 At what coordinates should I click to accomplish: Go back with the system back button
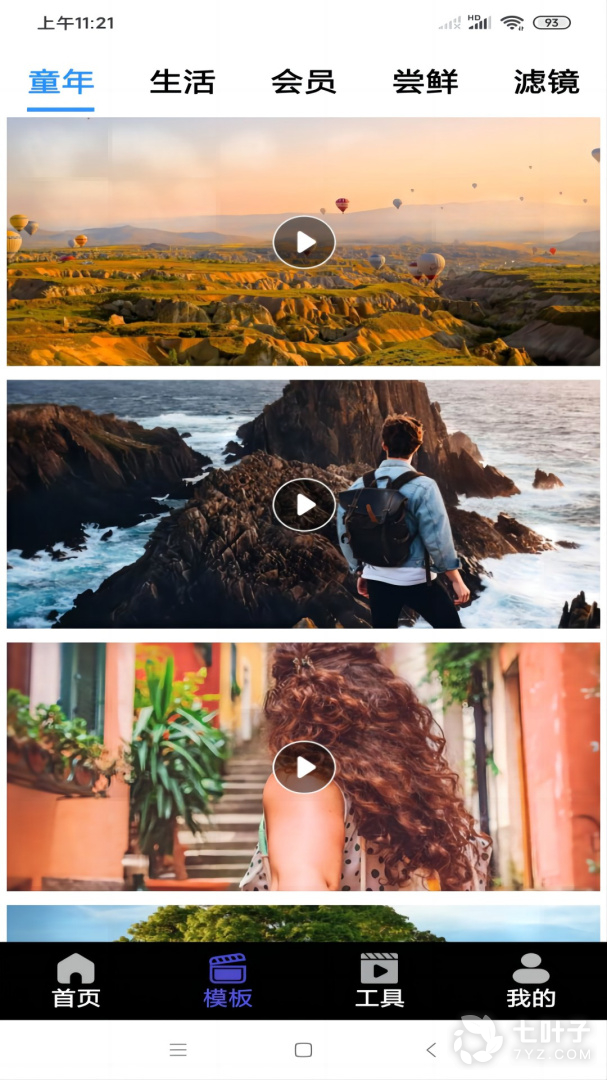coord(431,1050)
